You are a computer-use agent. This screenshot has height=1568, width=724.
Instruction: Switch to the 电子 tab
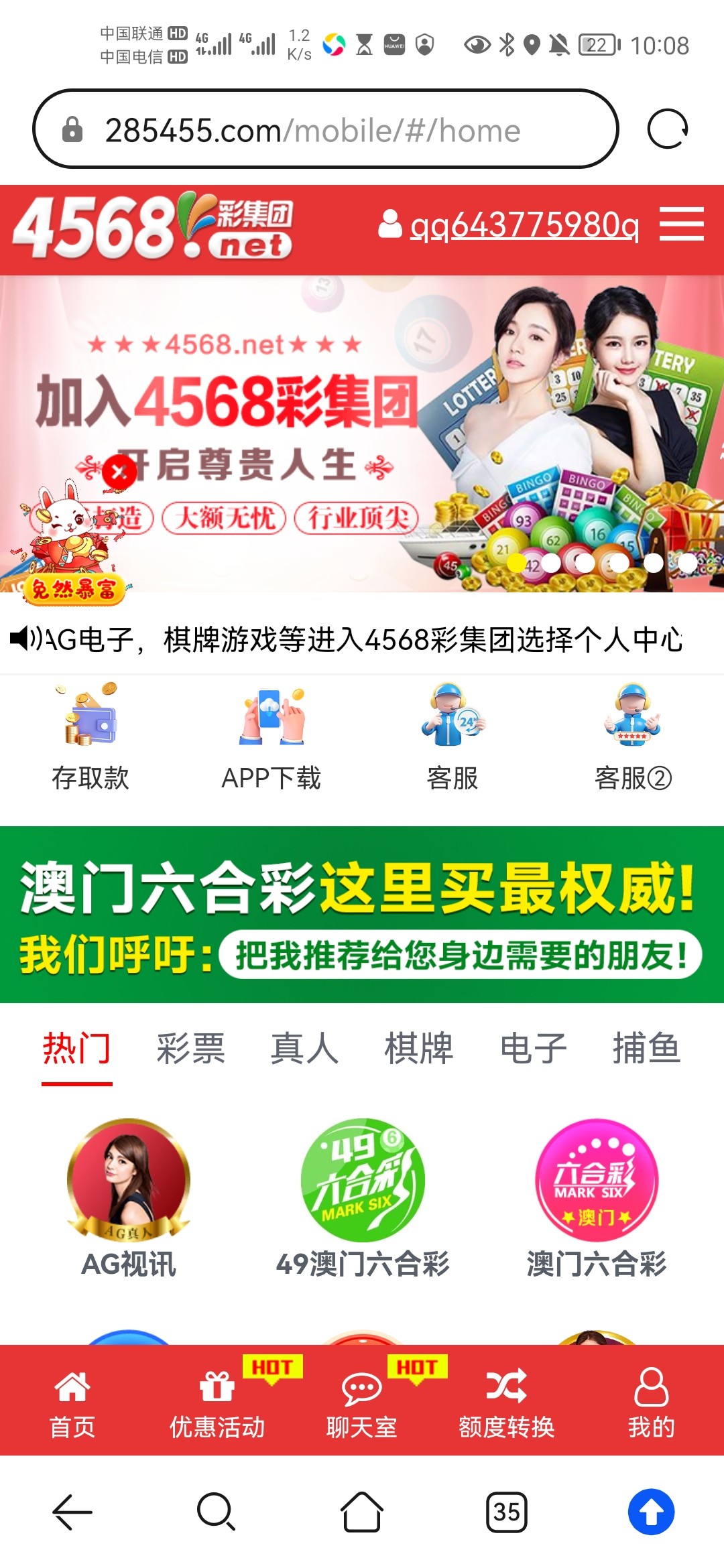[533, 1049]
